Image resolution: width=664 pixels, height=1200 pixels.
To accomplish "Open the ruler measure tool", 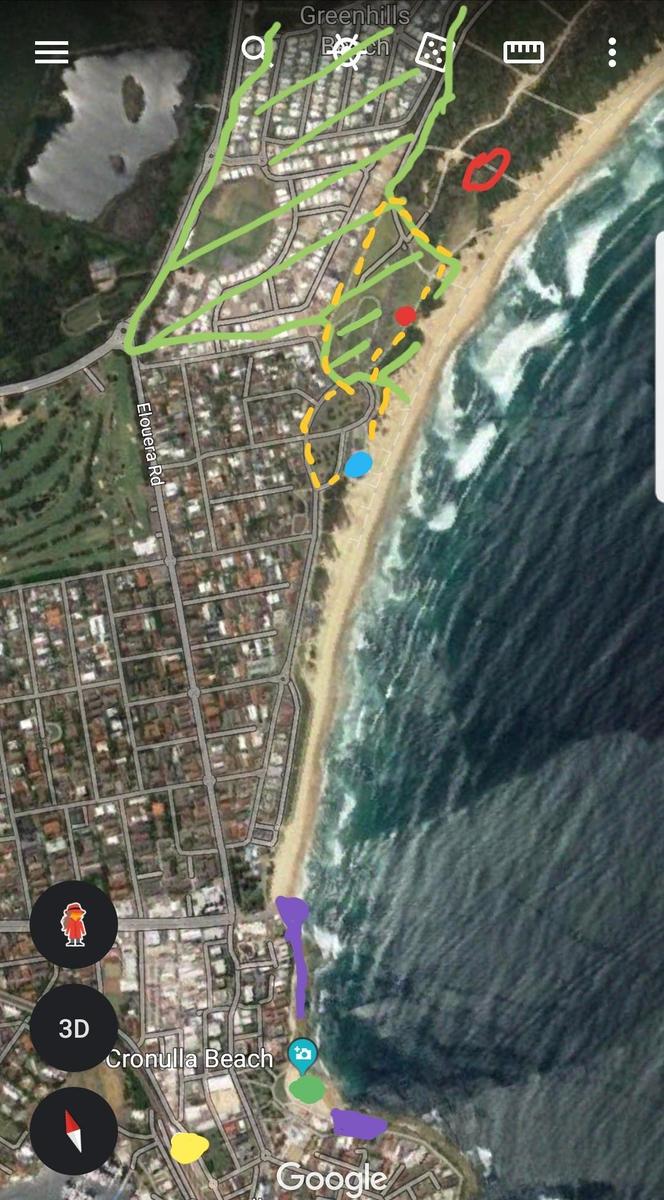I will tap(523, 52).
